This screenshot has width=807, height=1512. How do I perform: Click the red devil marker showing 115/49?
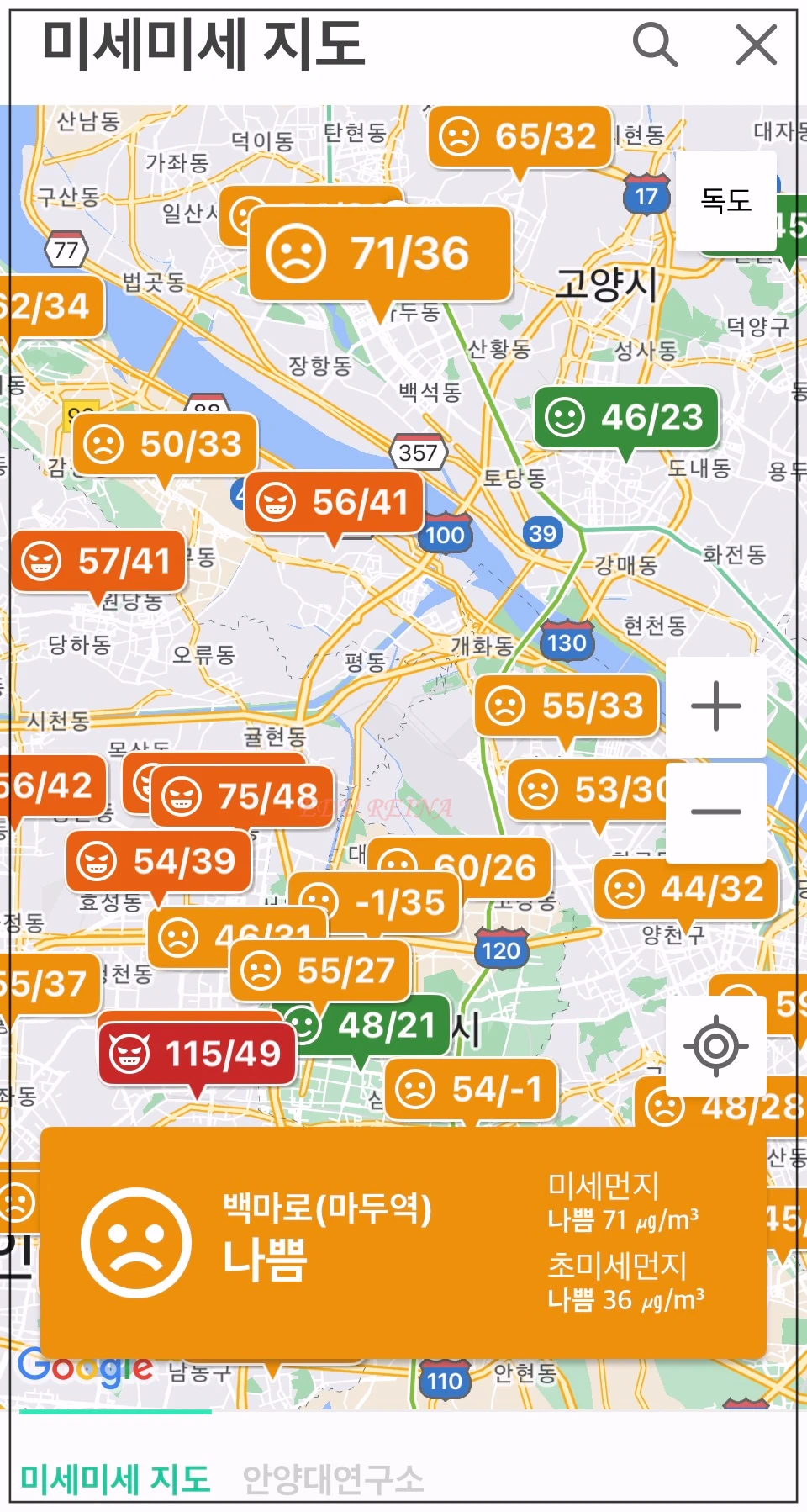click(195, 1052)
